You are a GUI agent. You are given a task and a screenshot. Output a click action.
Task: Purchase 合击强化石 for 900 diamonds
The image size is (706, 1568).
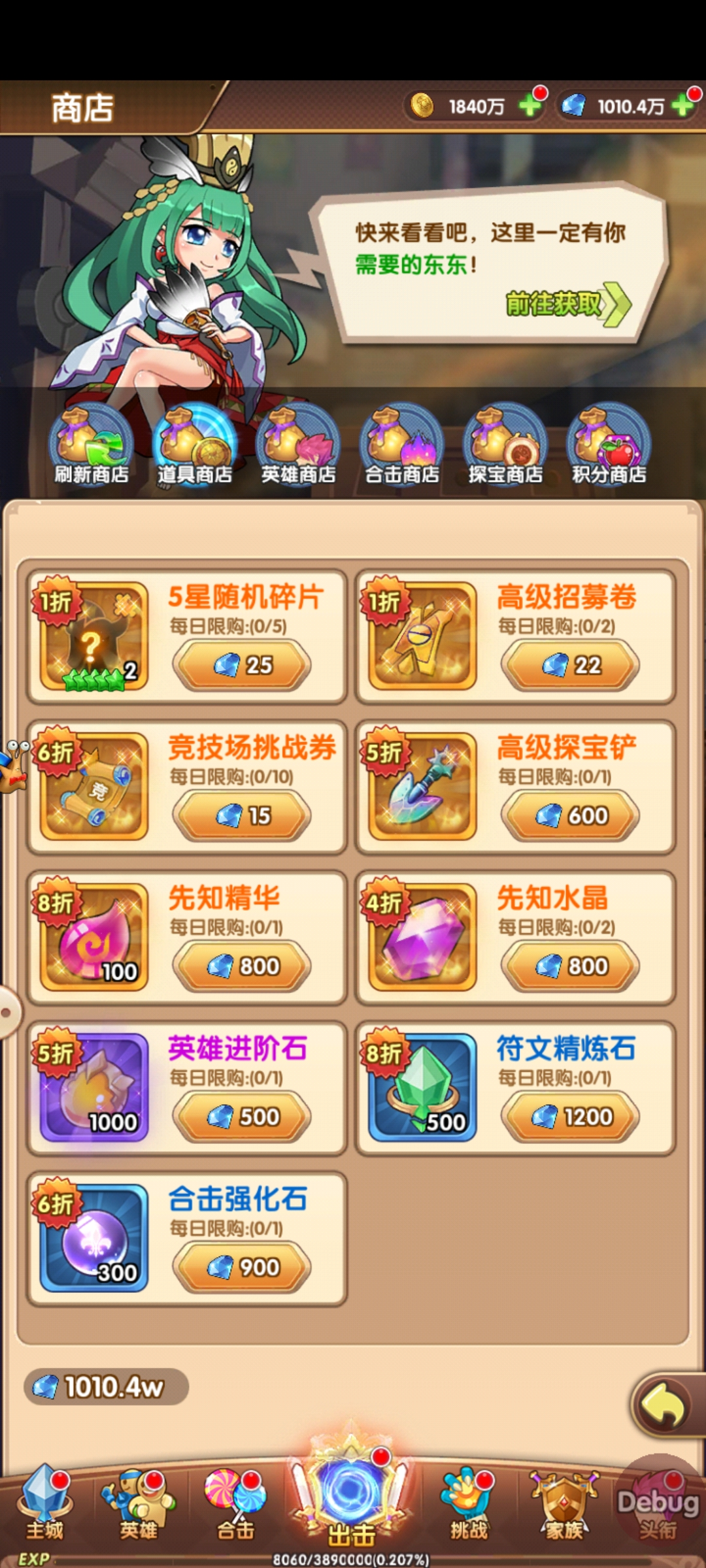pyautogui.click(x=242, y=1267)
